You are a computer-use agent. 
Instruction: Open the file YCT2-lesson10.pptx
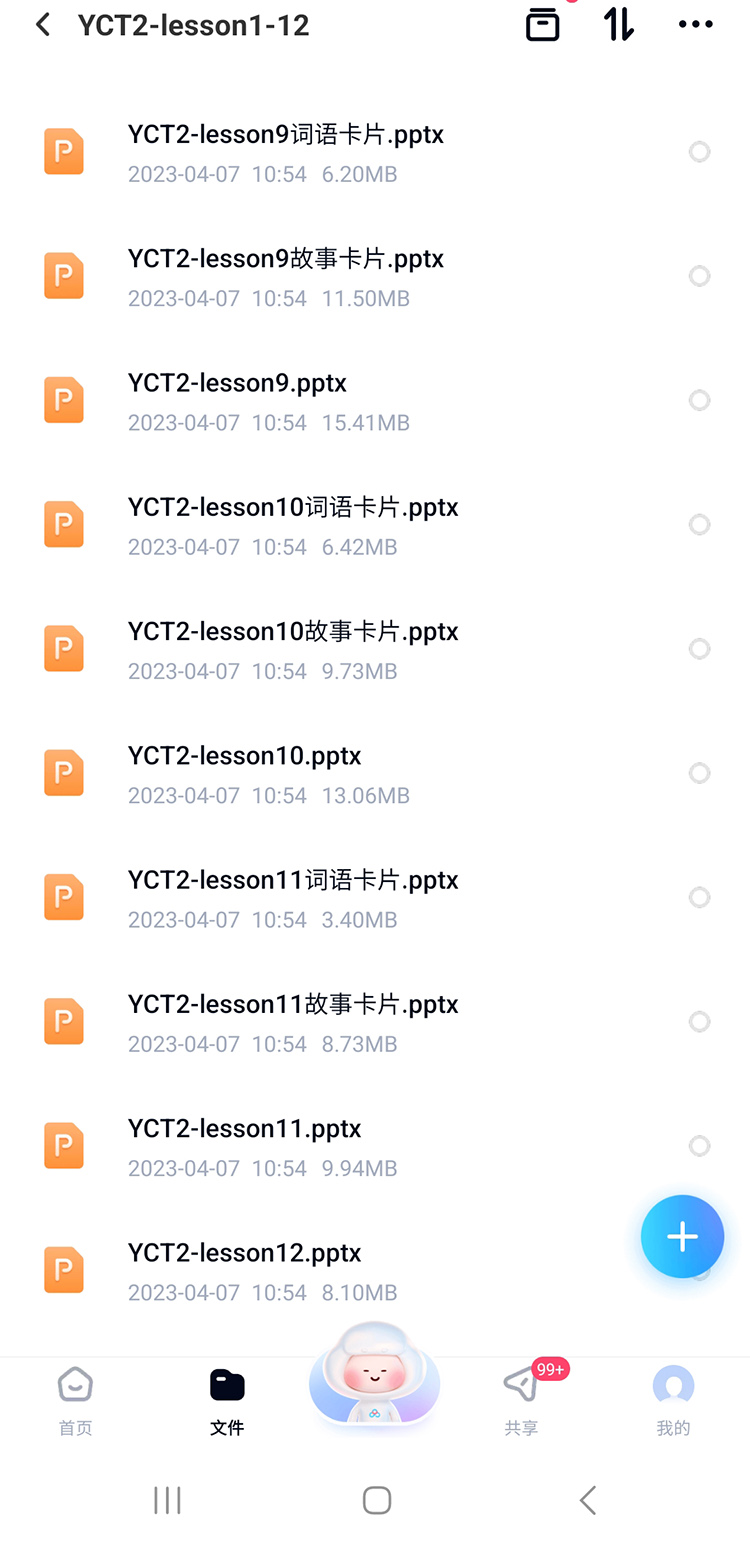click(x=375, y=773)
